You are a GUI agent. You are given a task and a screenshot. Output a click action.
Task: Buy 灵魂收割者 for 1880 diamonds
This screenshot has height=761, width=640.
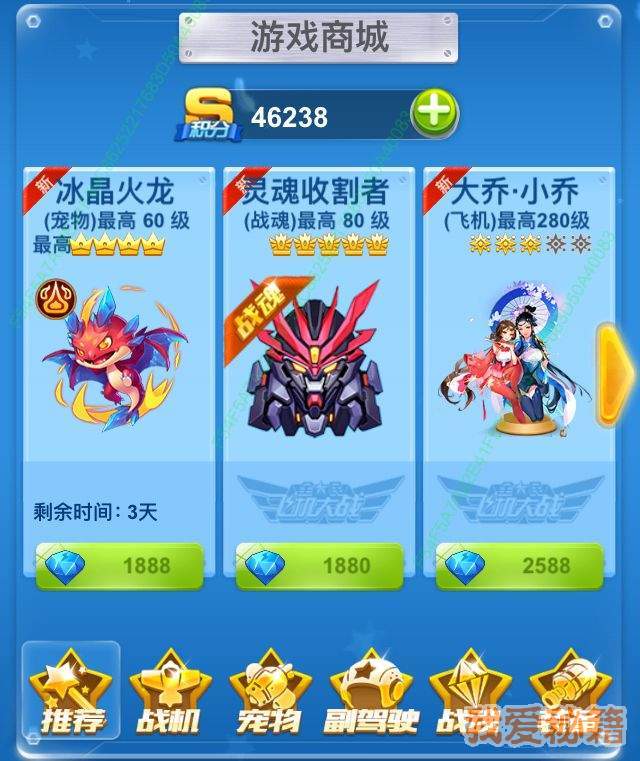click(320, 566)
